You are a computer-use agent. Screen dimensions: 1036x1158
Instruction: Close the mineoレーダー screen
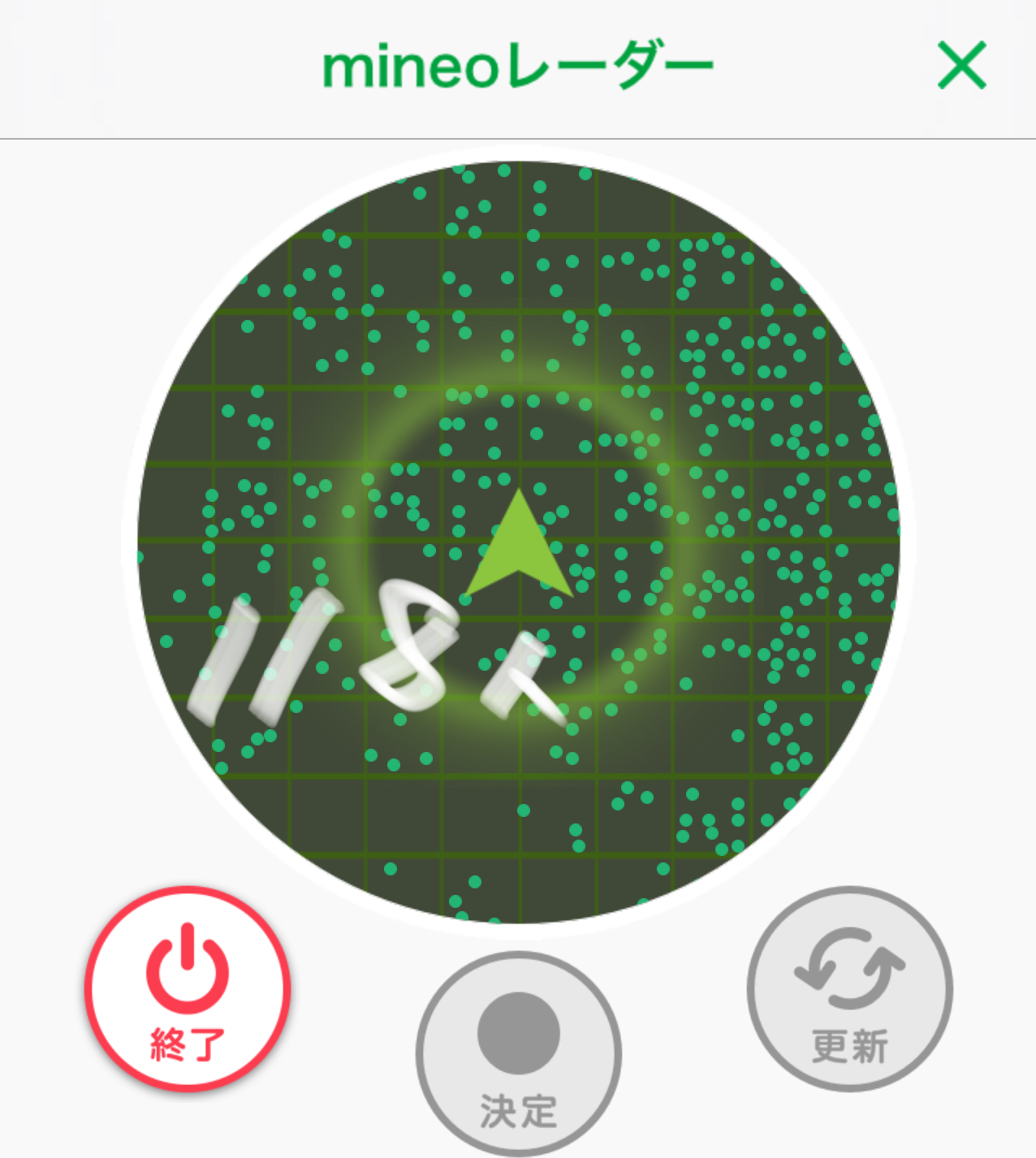(x=962, y=65)
